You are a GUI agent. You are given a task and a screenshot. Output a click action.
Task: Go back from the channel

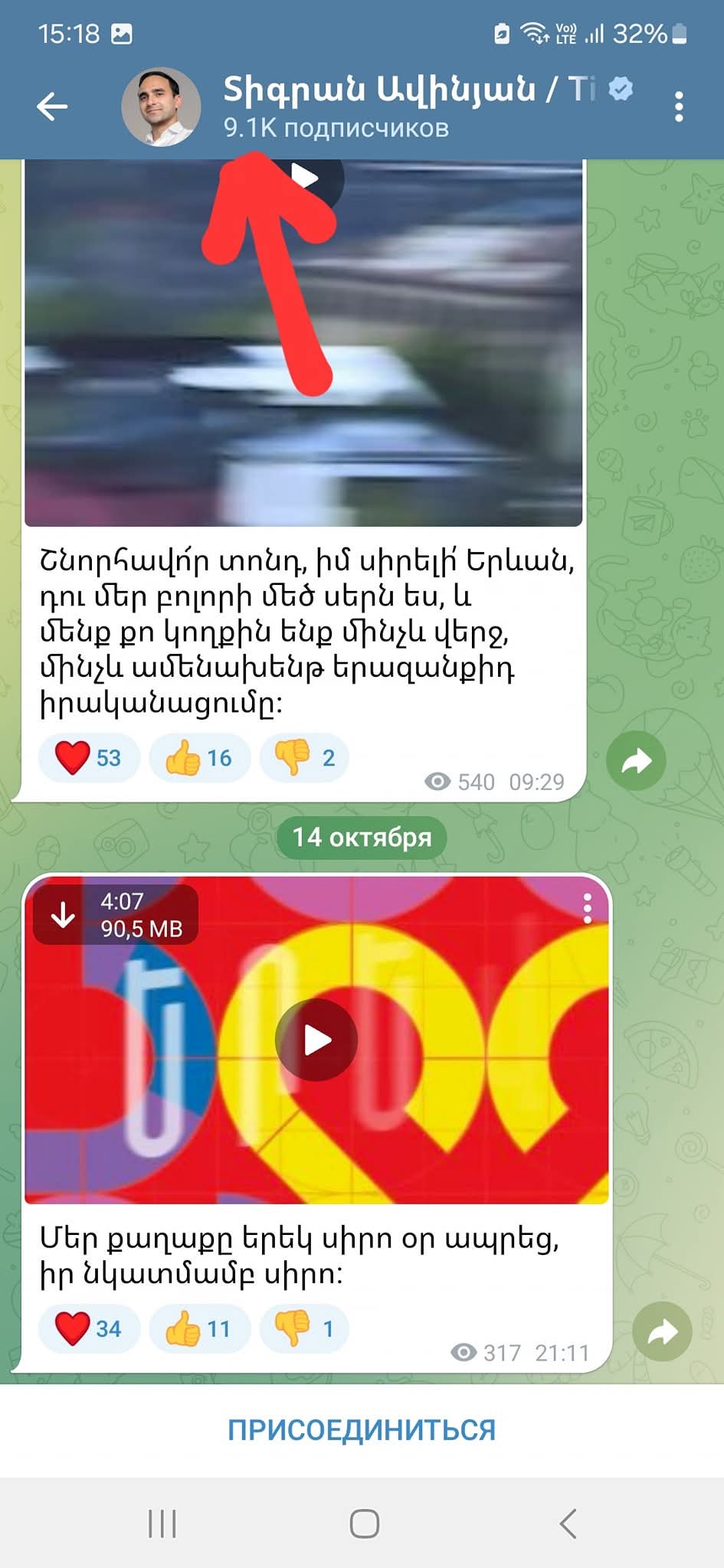click(x=52, y=106)
